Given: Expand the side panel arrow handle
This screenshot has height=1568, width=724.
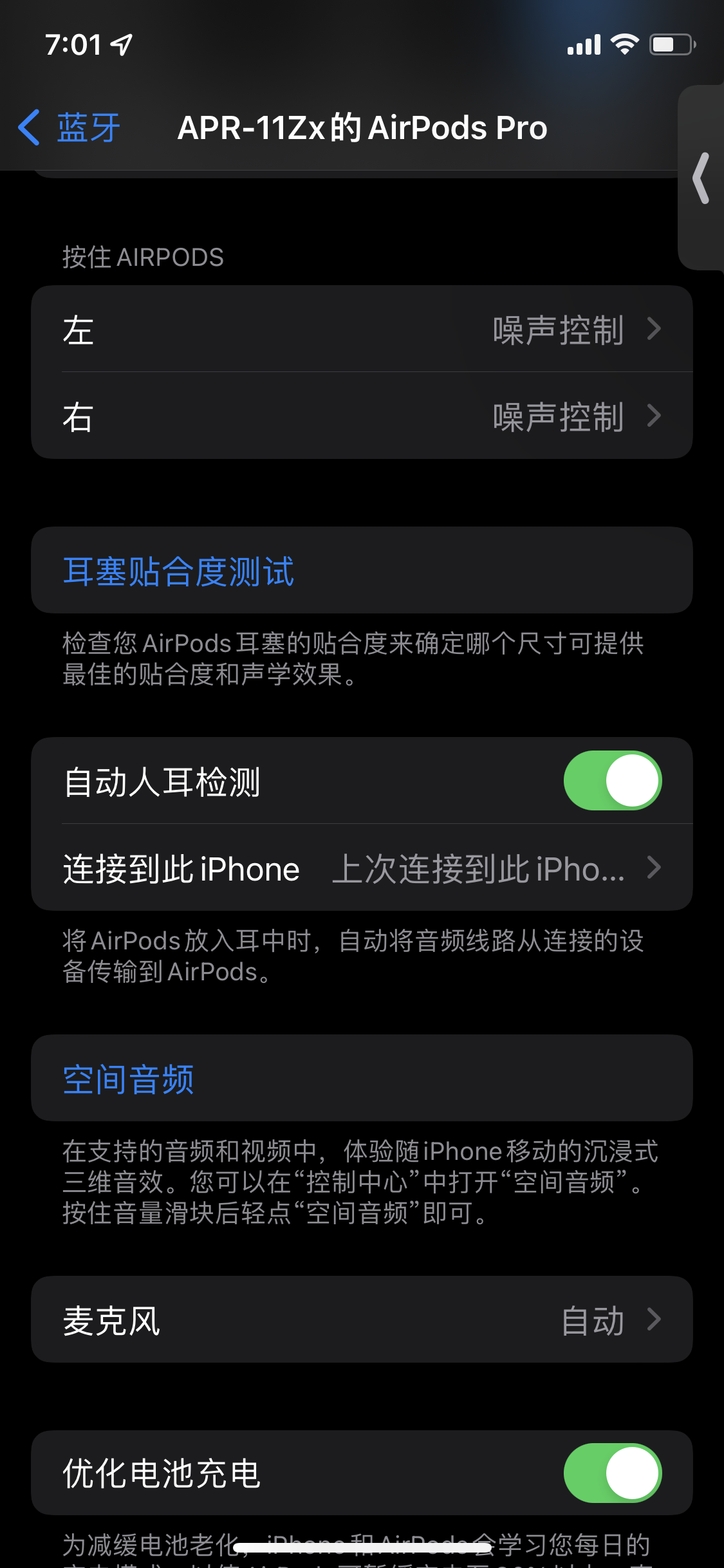Looking at the screenshot, I should [701, 178].
